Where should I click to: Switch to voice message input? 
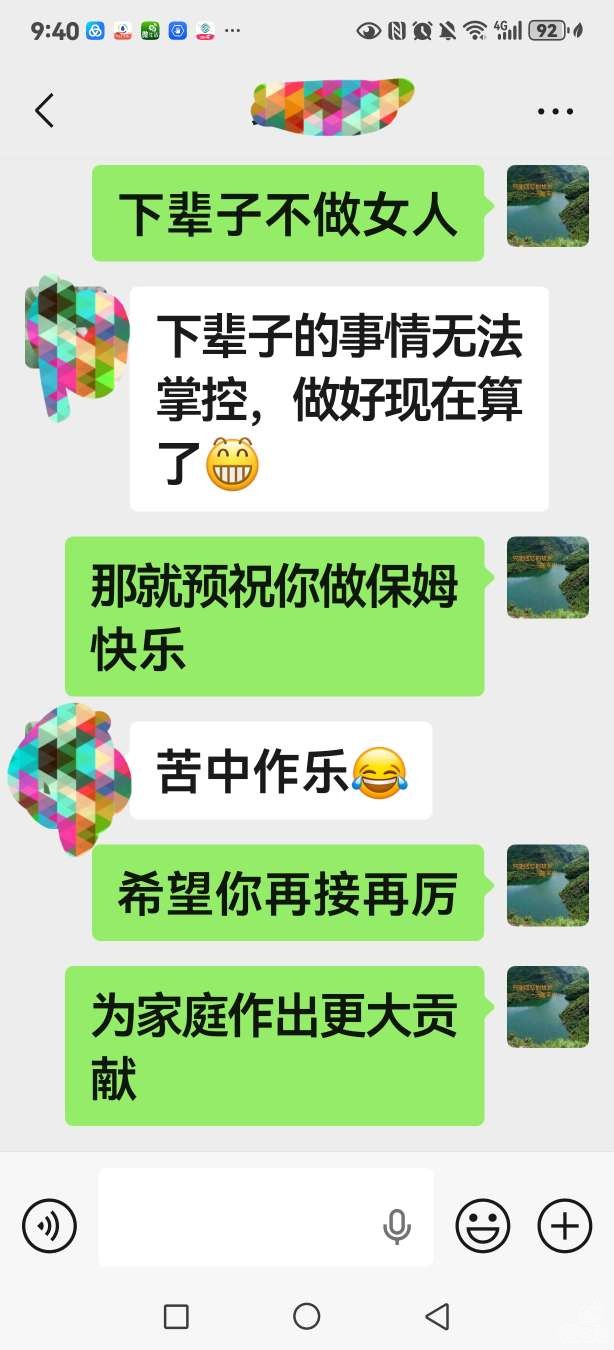click(x=50, y=1225)
